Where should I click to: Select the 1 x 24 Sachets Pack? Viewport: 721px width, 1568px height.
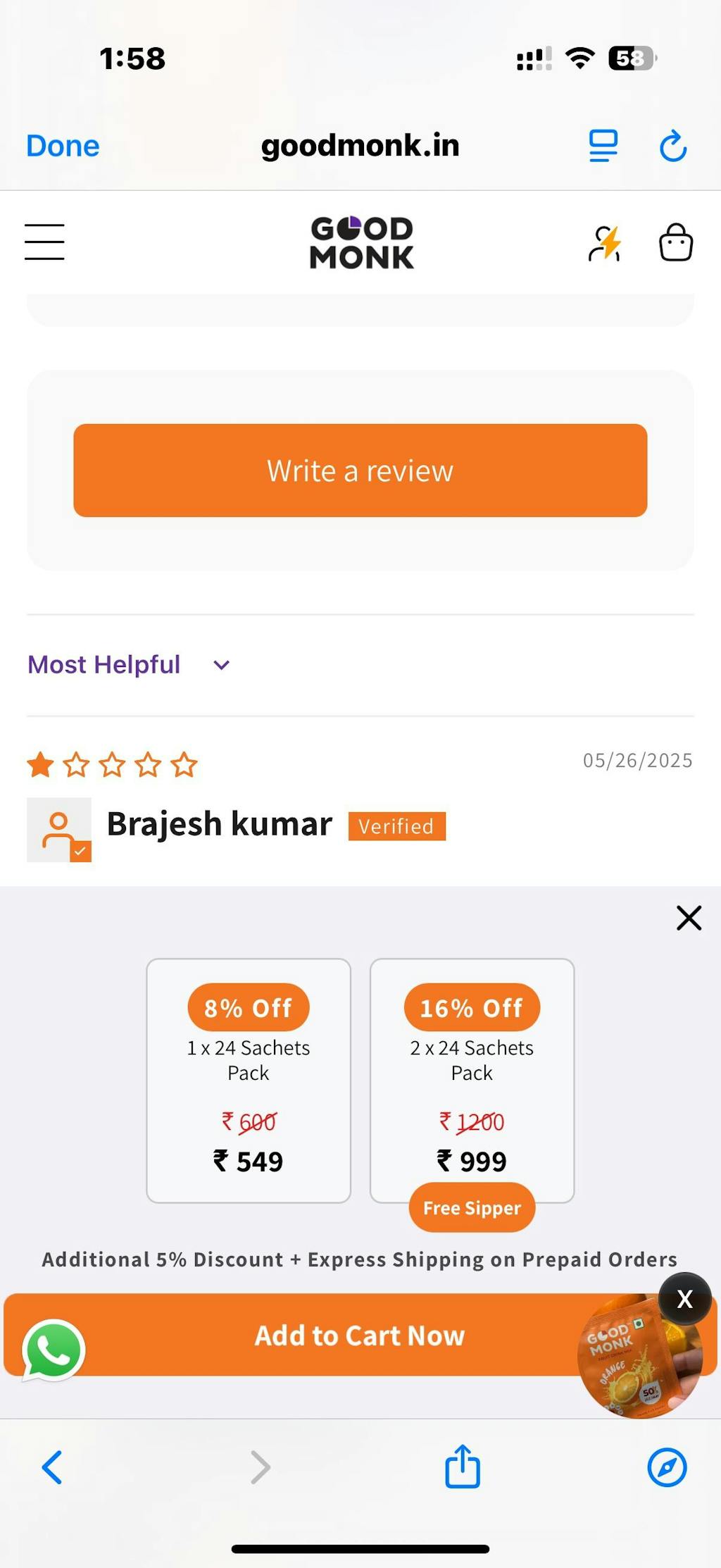(248, 1080)
